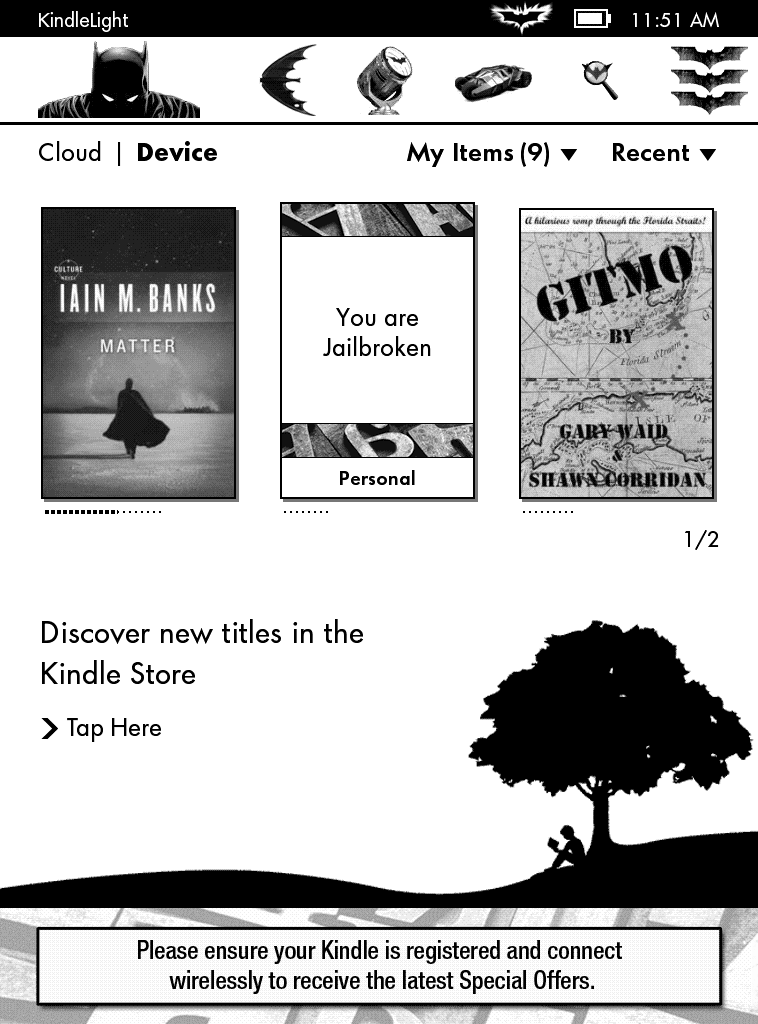The height and width of the screenshot is (1024, 758).
Task: Toggle the light via the bat-signal icon
Action: click(x=385, y=80)
